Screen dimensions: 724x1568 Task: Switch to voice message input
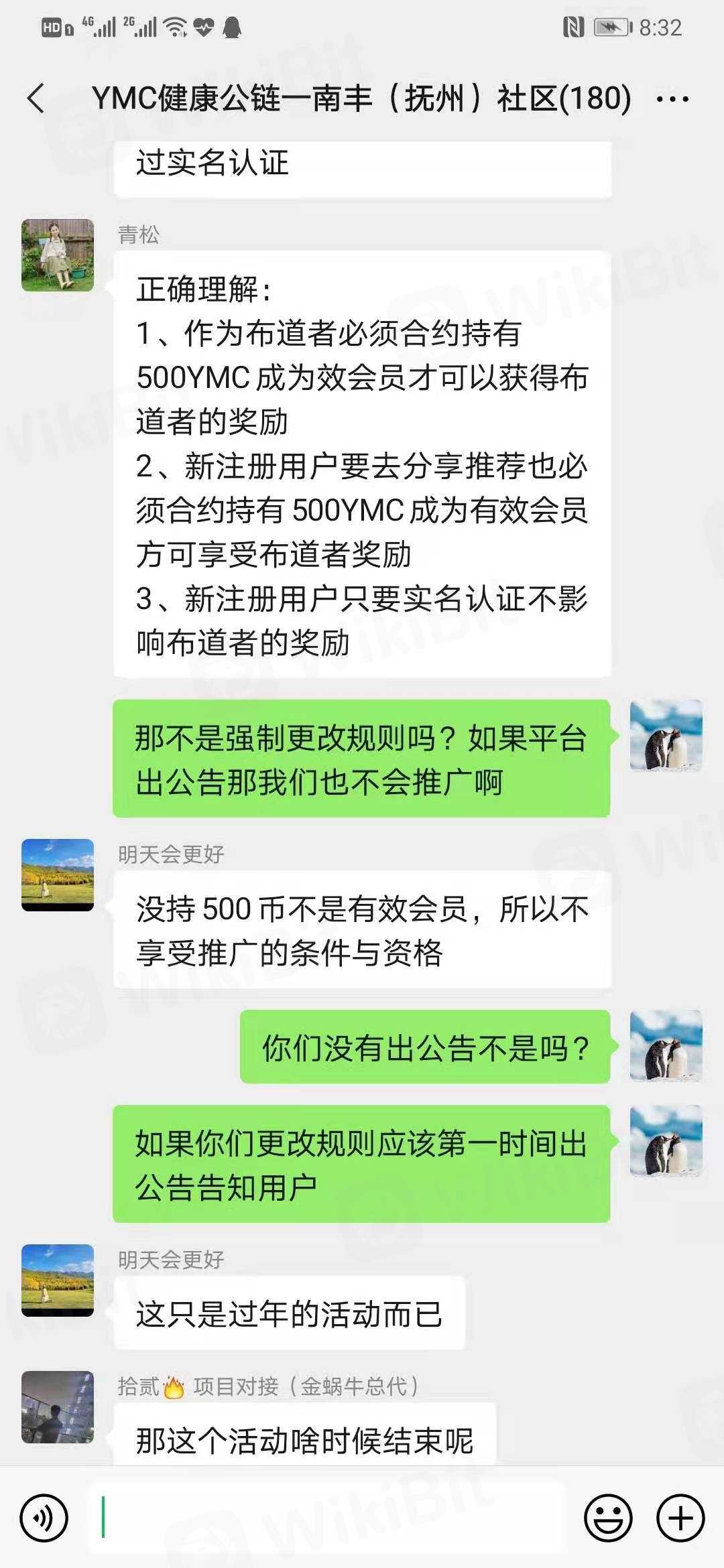click(44, 1518)
